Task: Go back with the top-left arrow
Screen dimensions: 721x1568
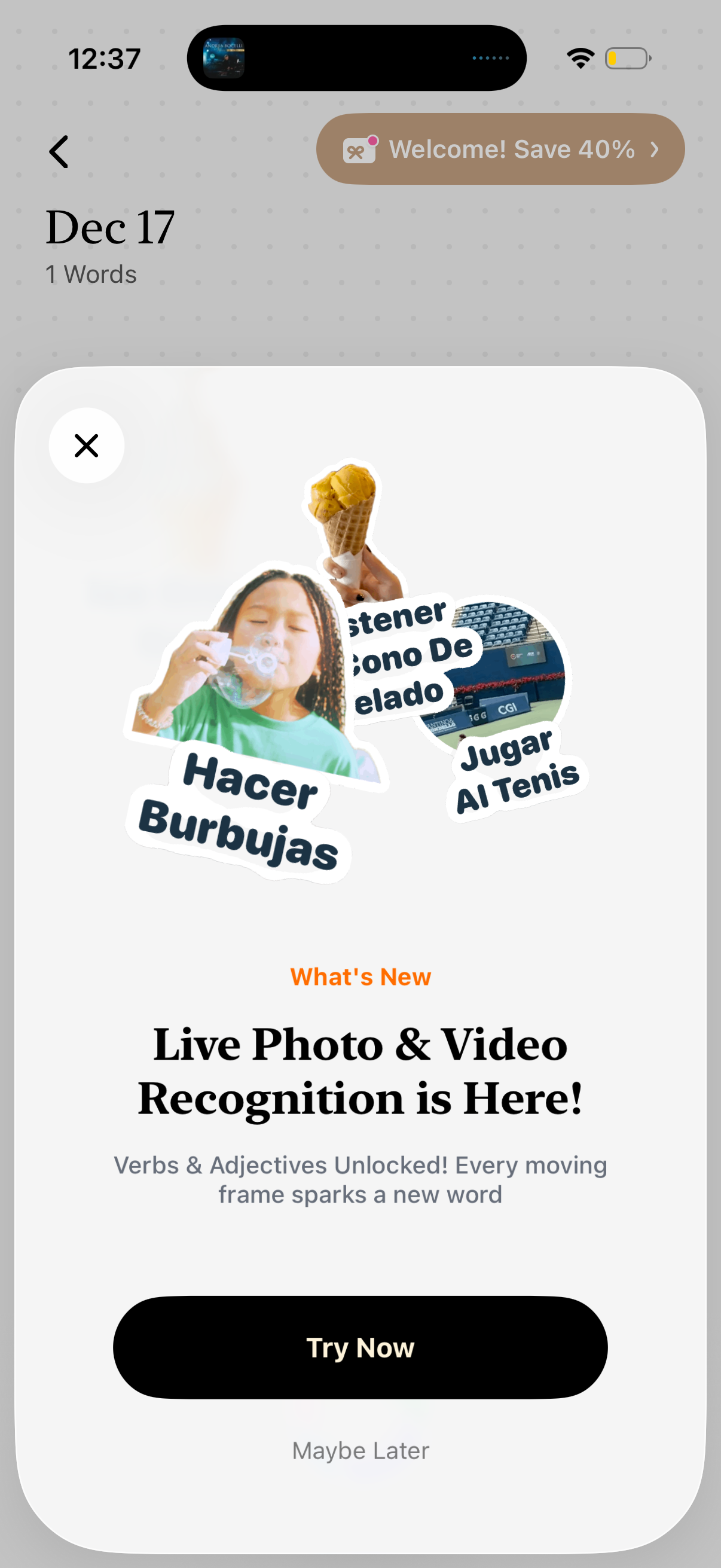Action: (x=59, y=151)
